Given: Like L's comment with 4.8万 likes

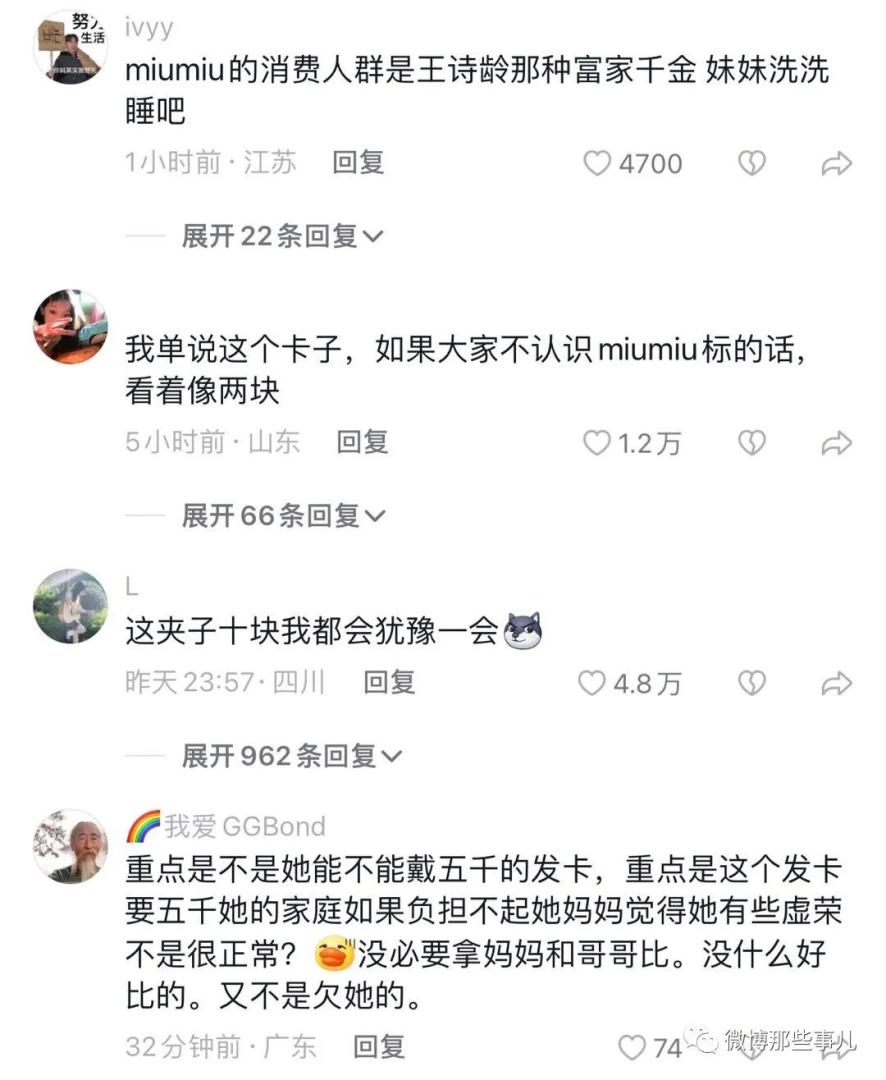Looking at the screenshot, I should click(594, 683).
